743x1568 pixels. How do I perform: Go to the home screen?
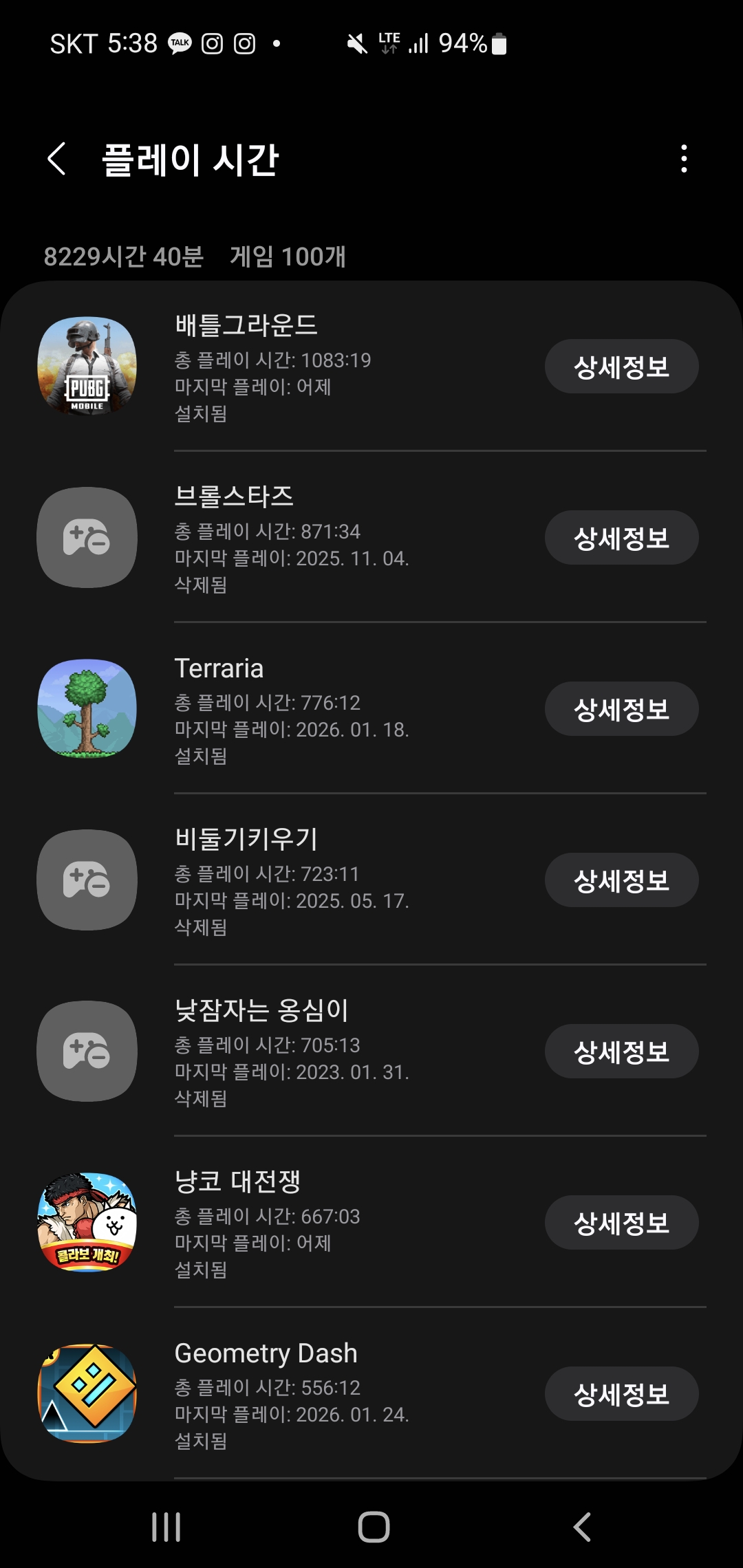pyautogui.click(x=374, y=1527)
